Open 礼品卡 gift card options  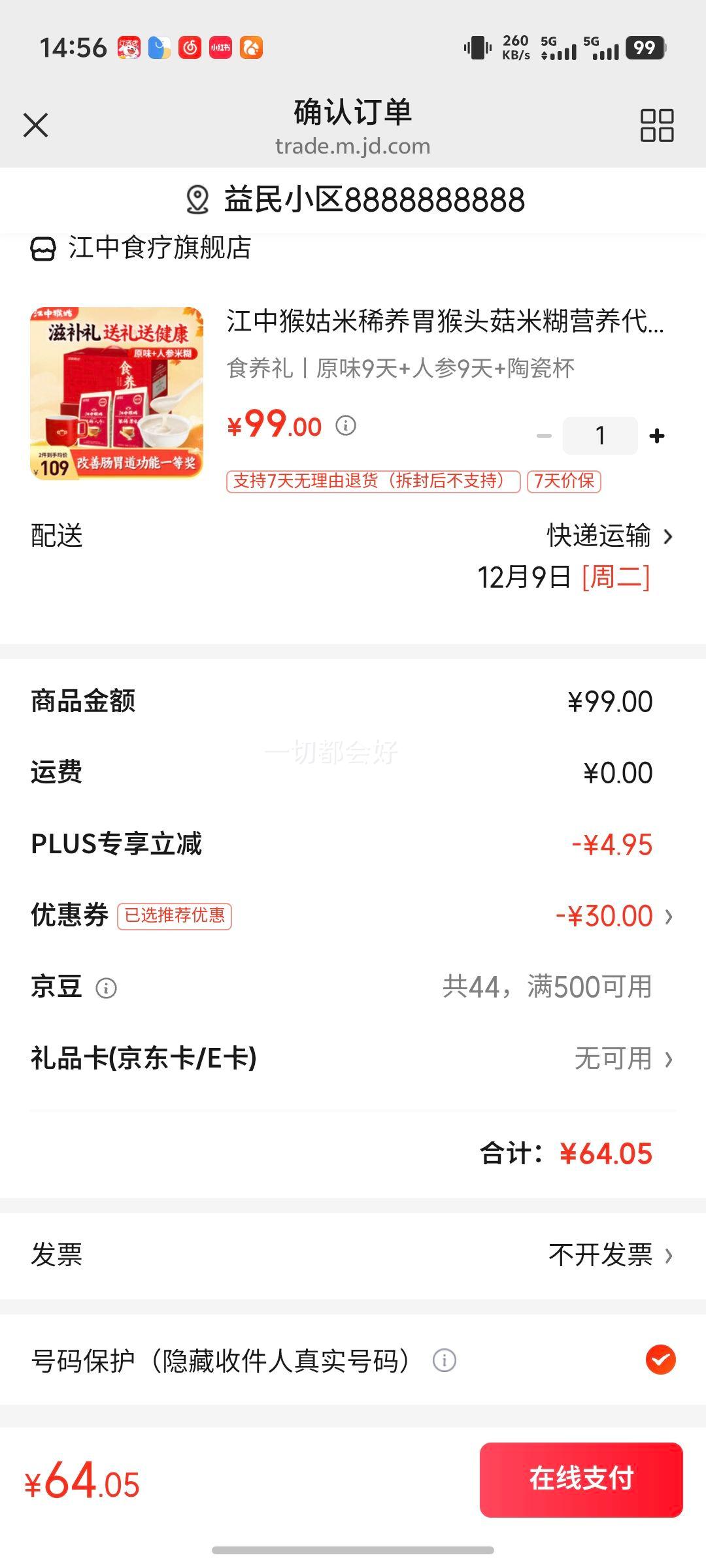pyautogui.click(x=353, y=1058)
